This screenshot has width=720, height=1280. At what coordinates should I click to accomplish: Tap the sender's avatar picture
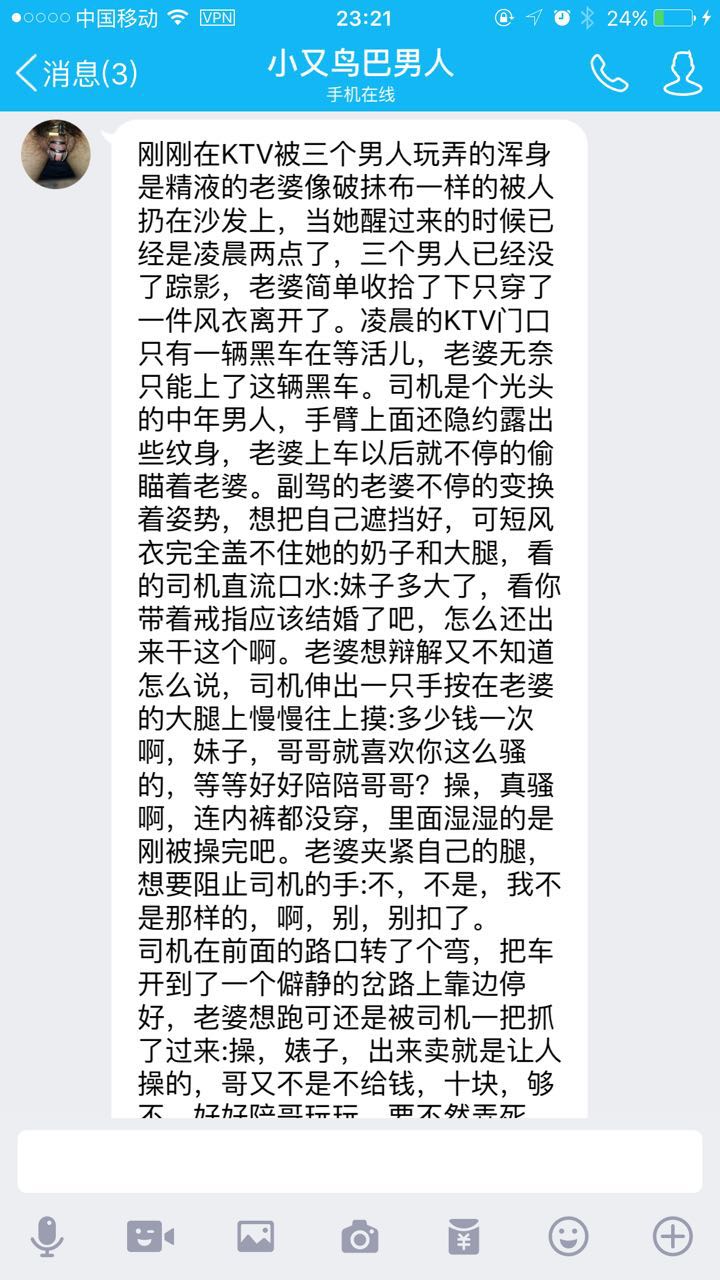point(56,154)
